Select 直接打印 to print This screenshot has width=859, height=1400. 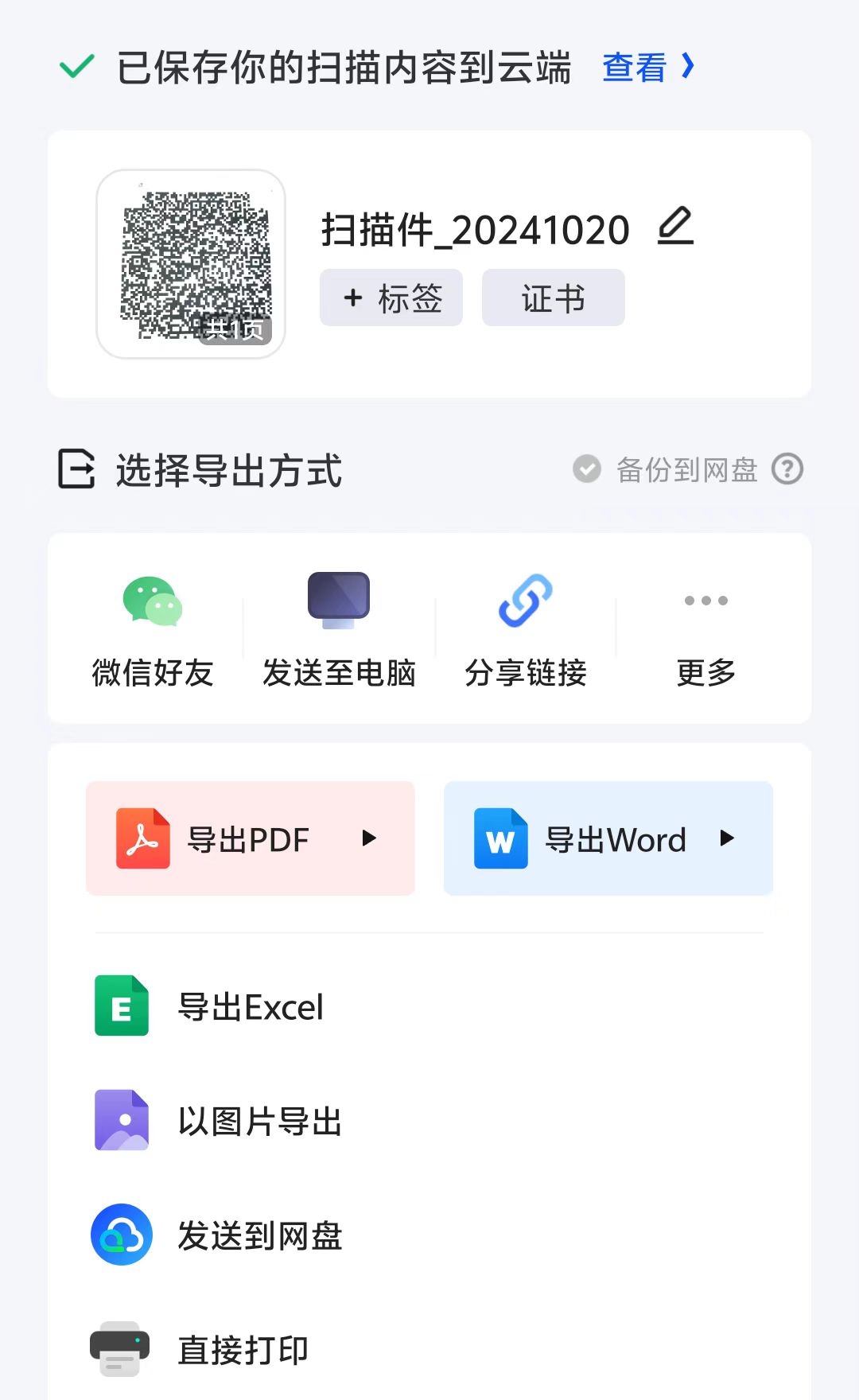pyautogui.click(x=429, y=1350)
